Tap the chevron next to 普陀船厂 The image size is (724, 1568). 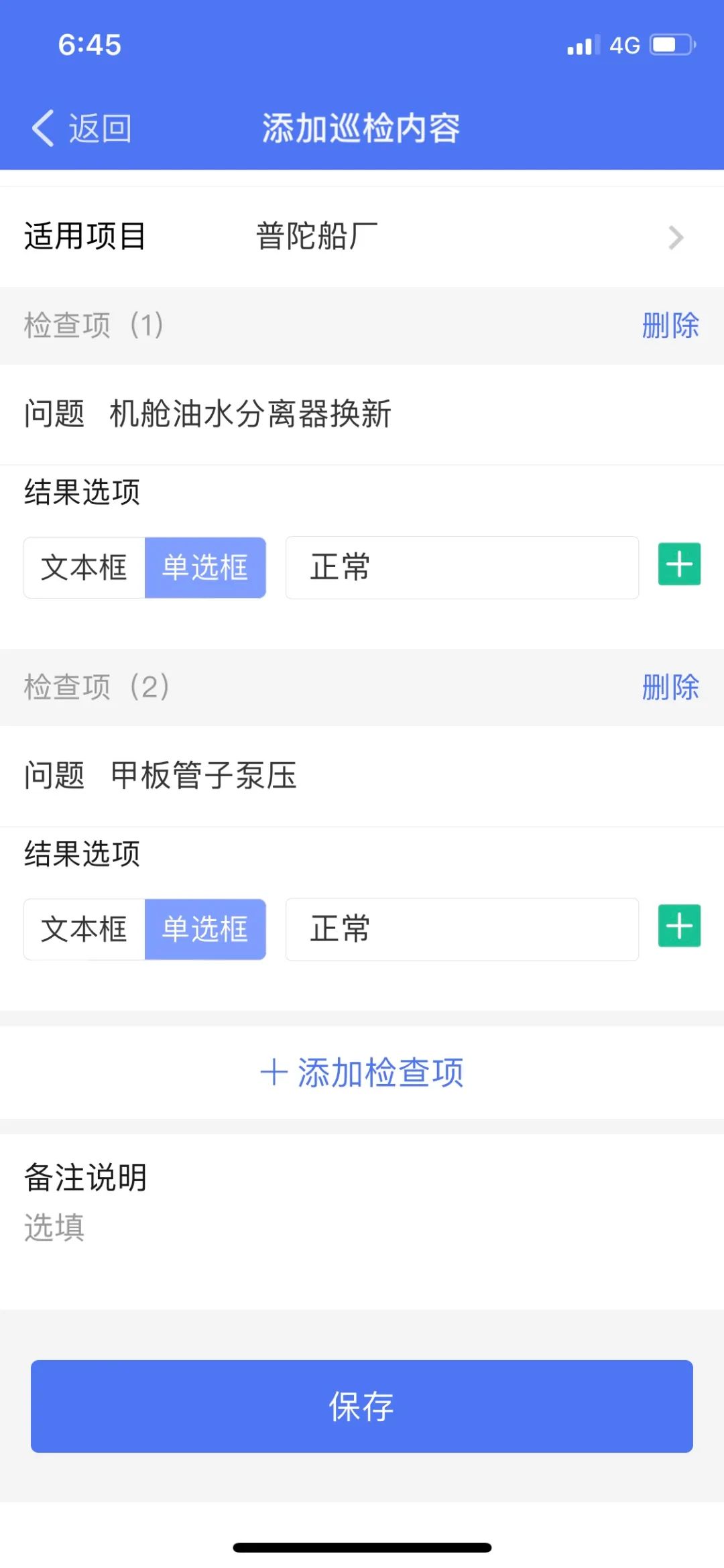click(x=676, y=238)
